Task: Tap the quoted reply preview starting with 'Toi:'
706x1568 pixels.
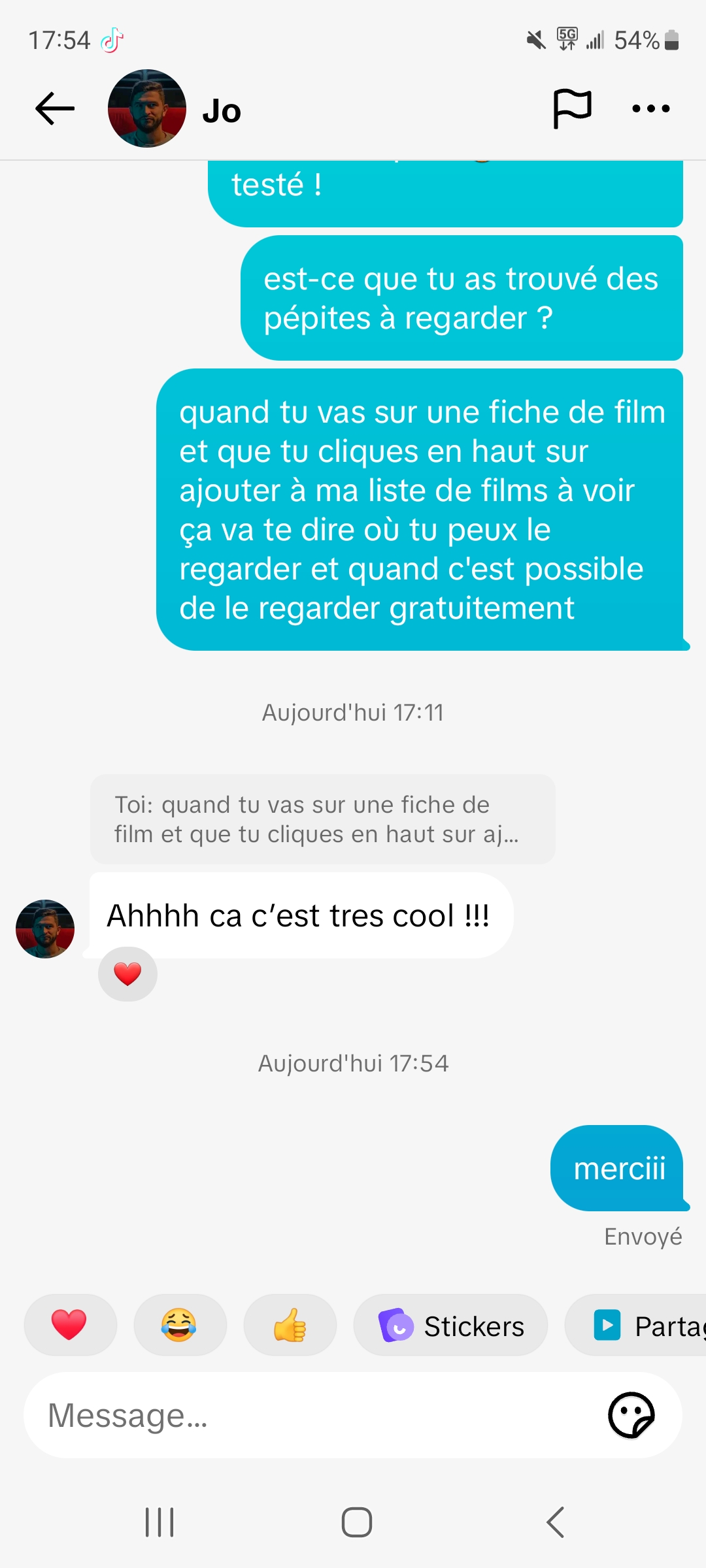Action: coord(322,819)
